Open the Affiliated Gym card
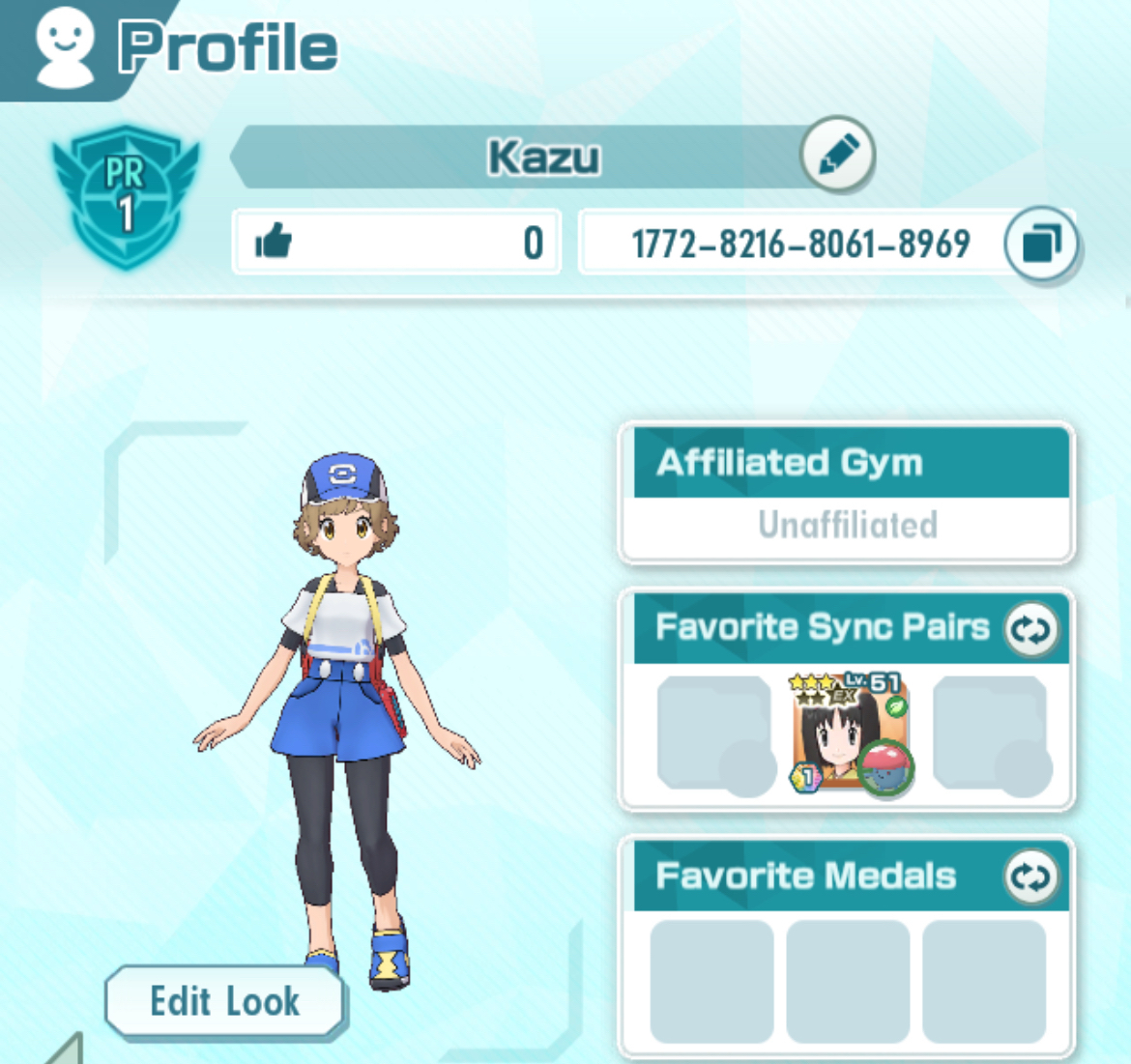The image size is (1131, 1064). (x=847, y=493)
